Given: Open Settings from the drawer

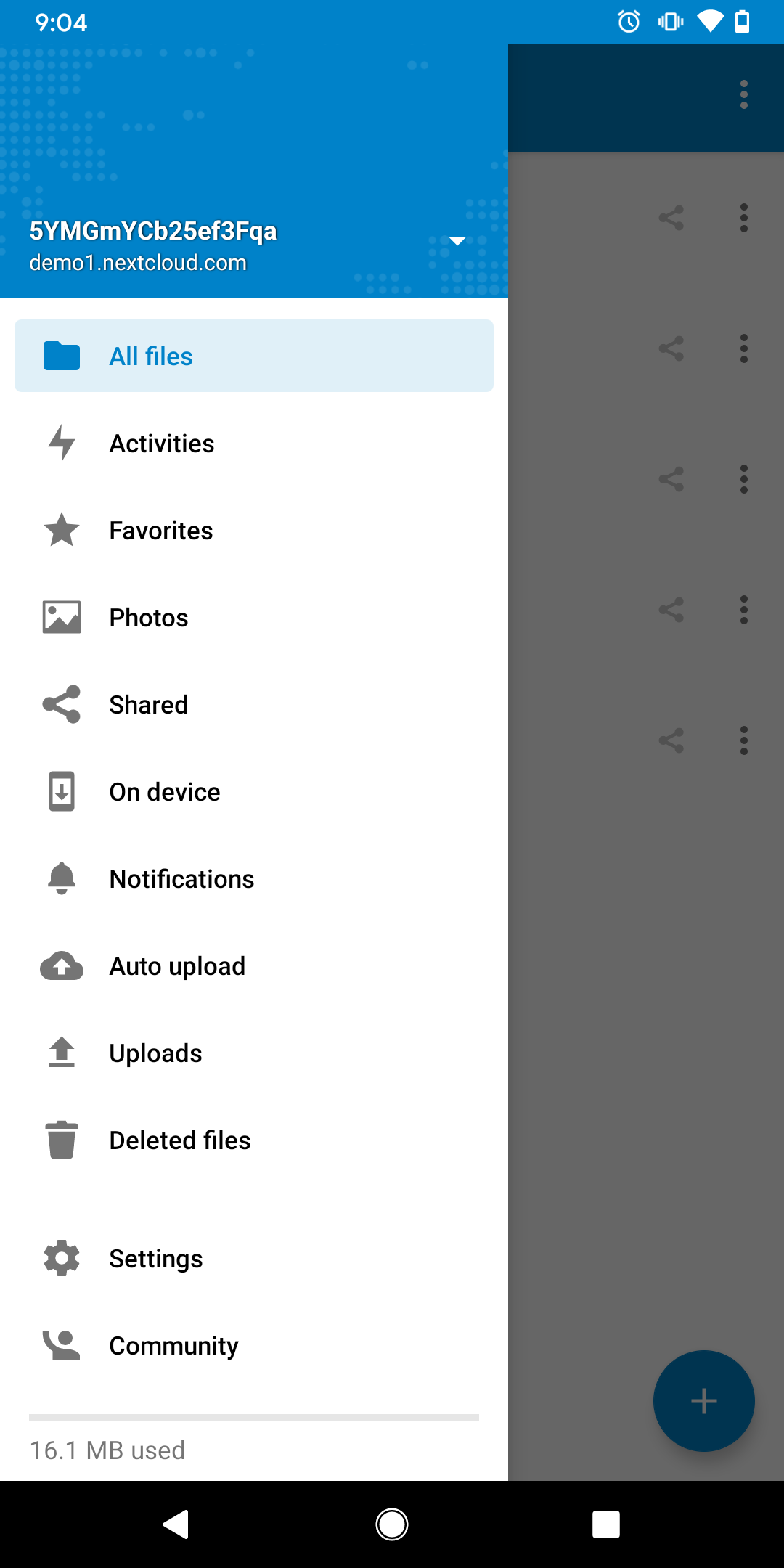Looking at the screenshot, I should pyautogui.click(x=155, y=1258).
